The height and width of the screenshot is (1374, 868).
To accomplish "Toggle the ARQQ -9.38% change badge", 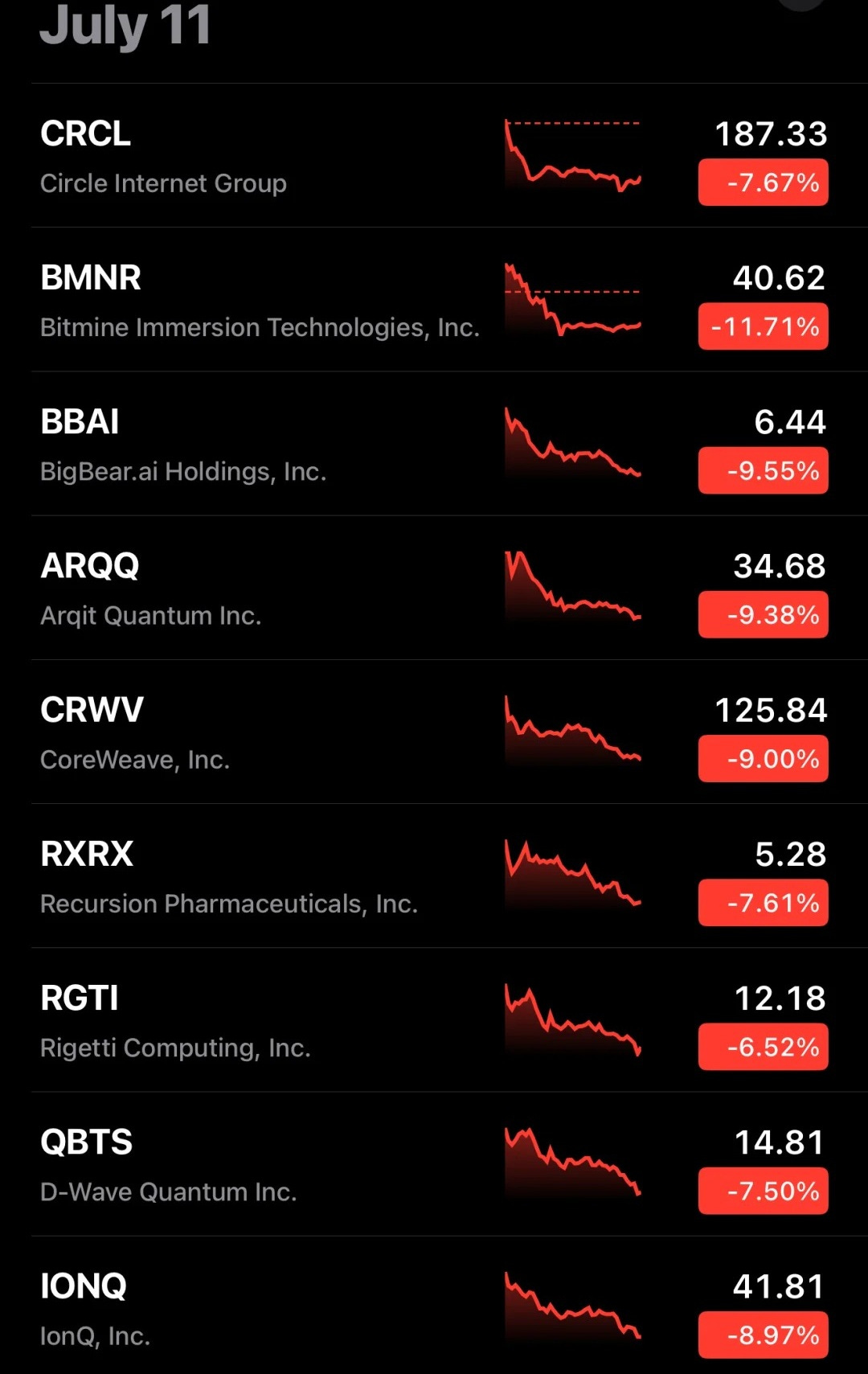I will pyautogui.click(x=763, y=614).
